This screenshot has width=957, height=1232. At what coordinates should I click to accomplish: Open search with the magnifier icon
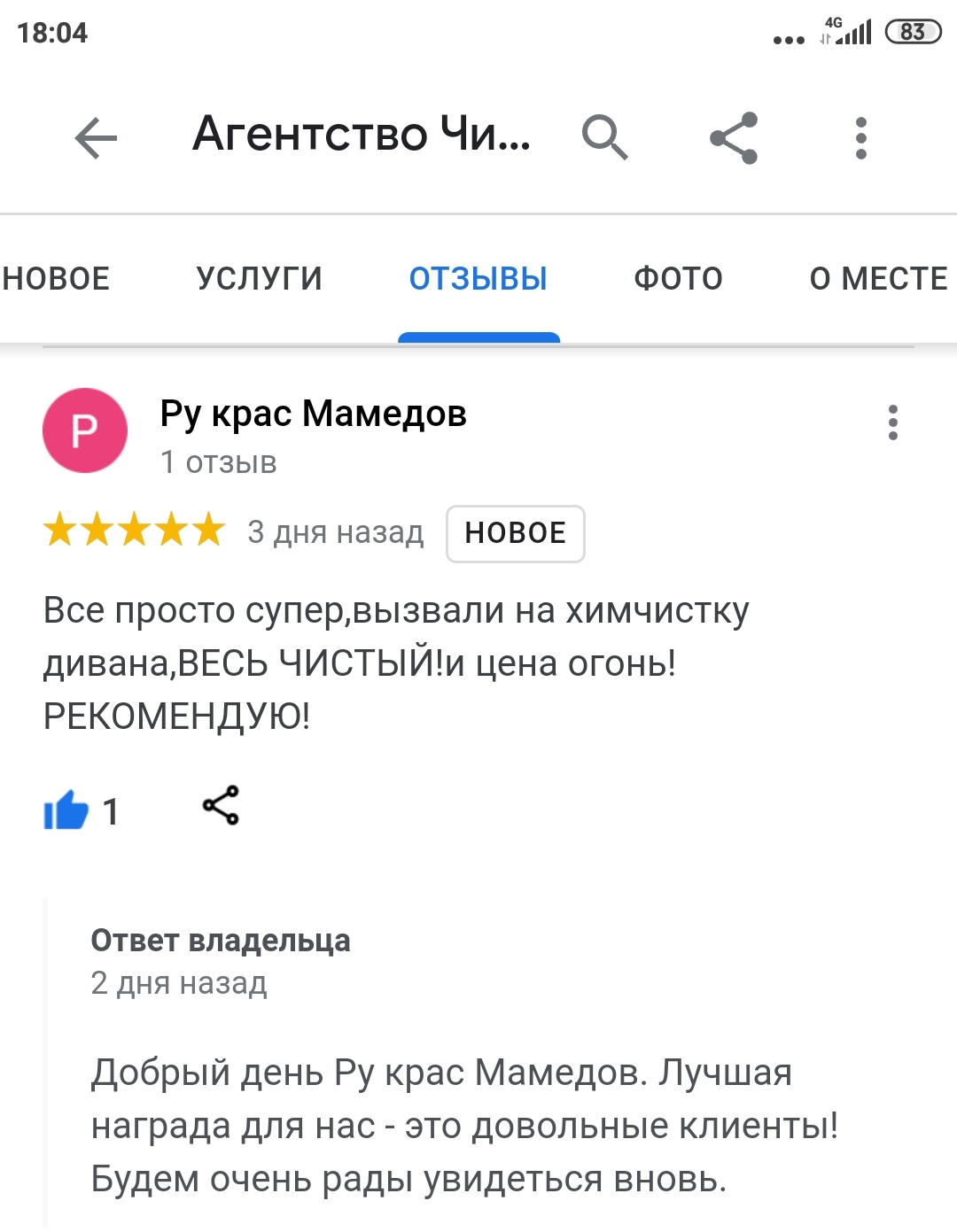(604, 137)
